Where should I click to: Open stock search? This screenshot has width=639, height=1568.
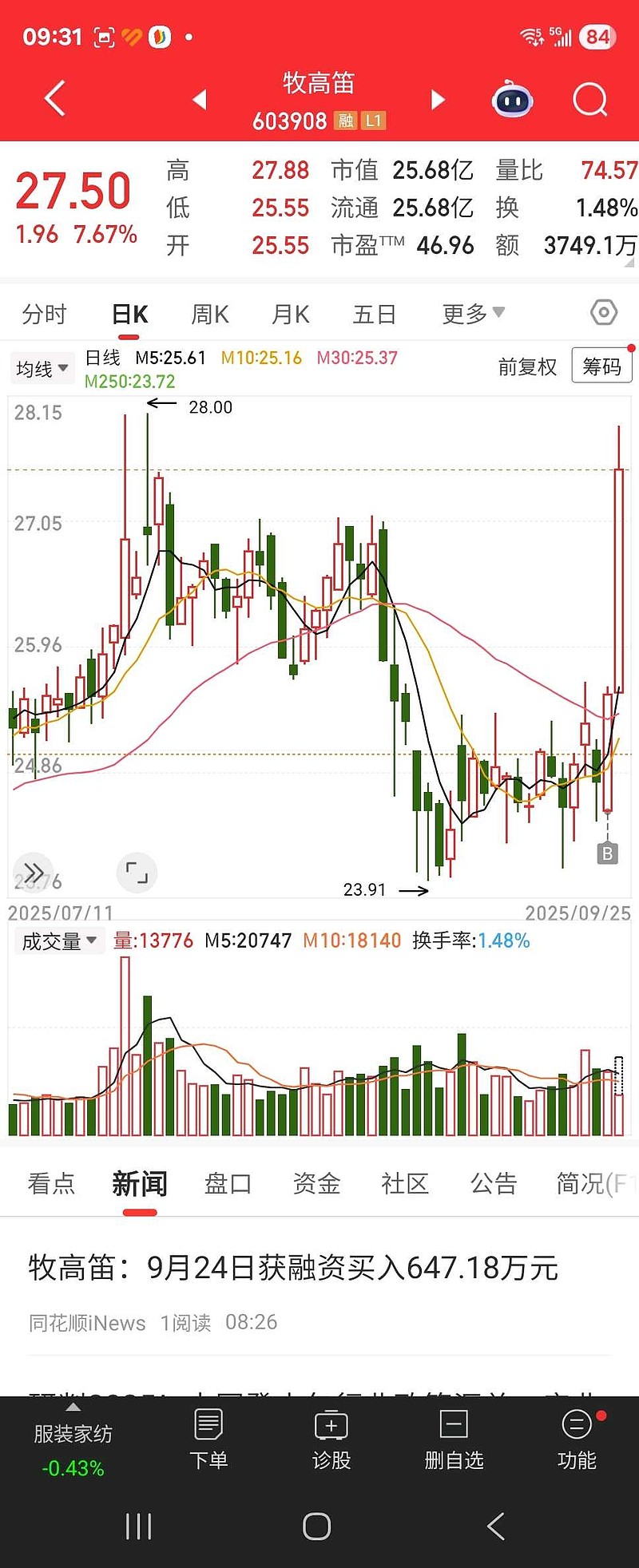tap(590, 100)
